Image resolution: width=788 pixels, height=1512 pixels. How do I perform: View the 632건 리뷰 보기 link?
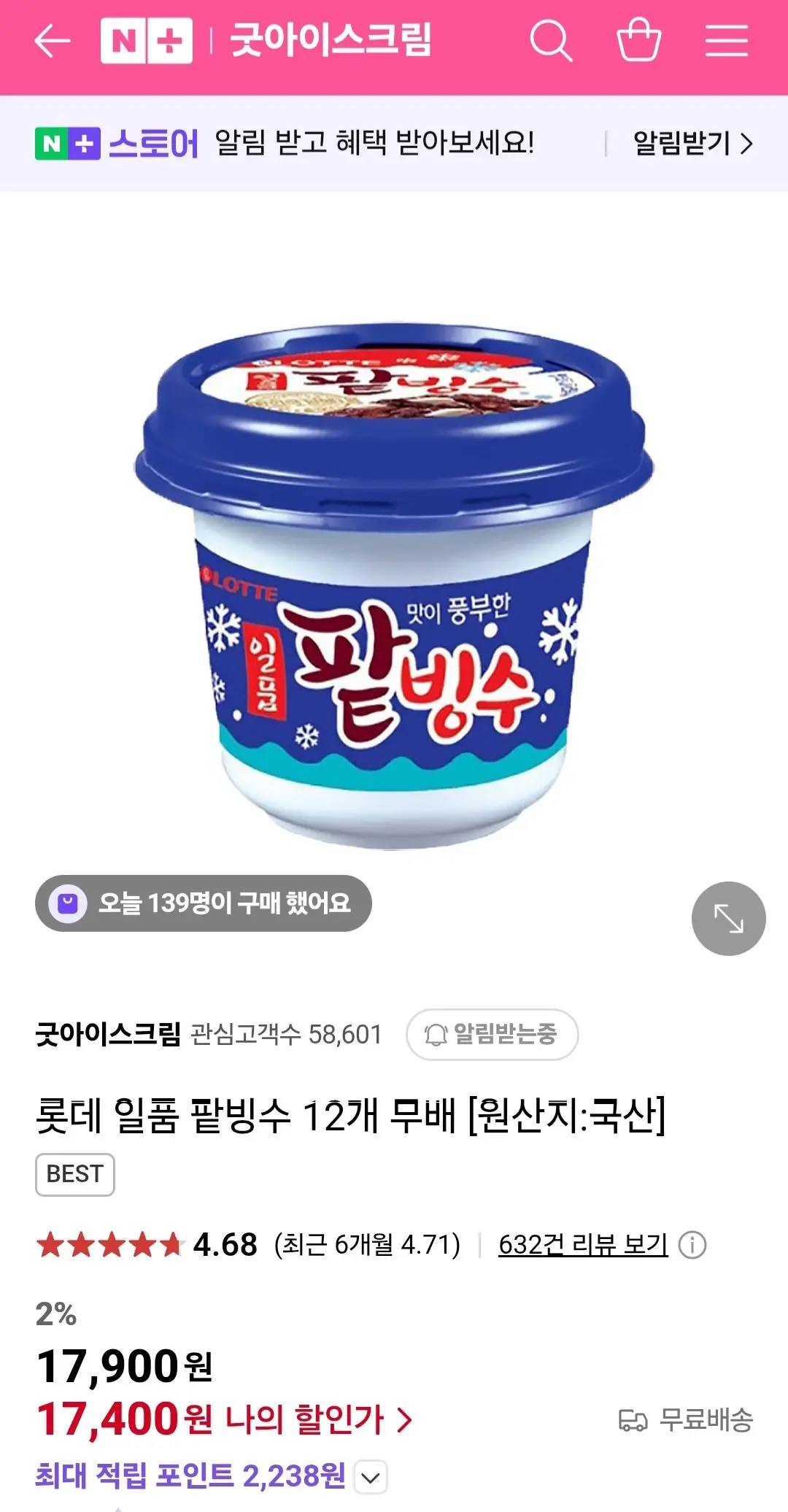(583, 1245)
